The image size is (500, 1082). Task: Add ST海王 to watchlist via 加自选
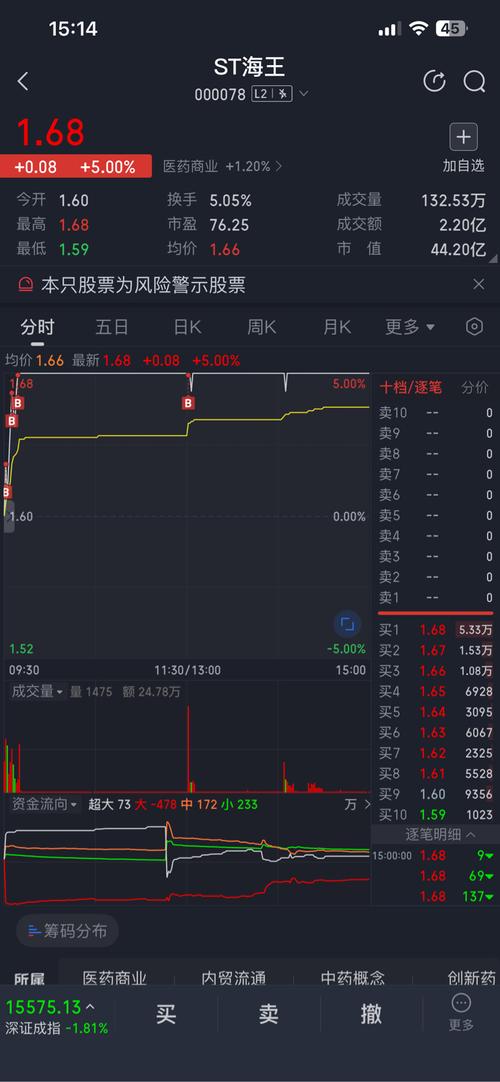coord(463,148)
